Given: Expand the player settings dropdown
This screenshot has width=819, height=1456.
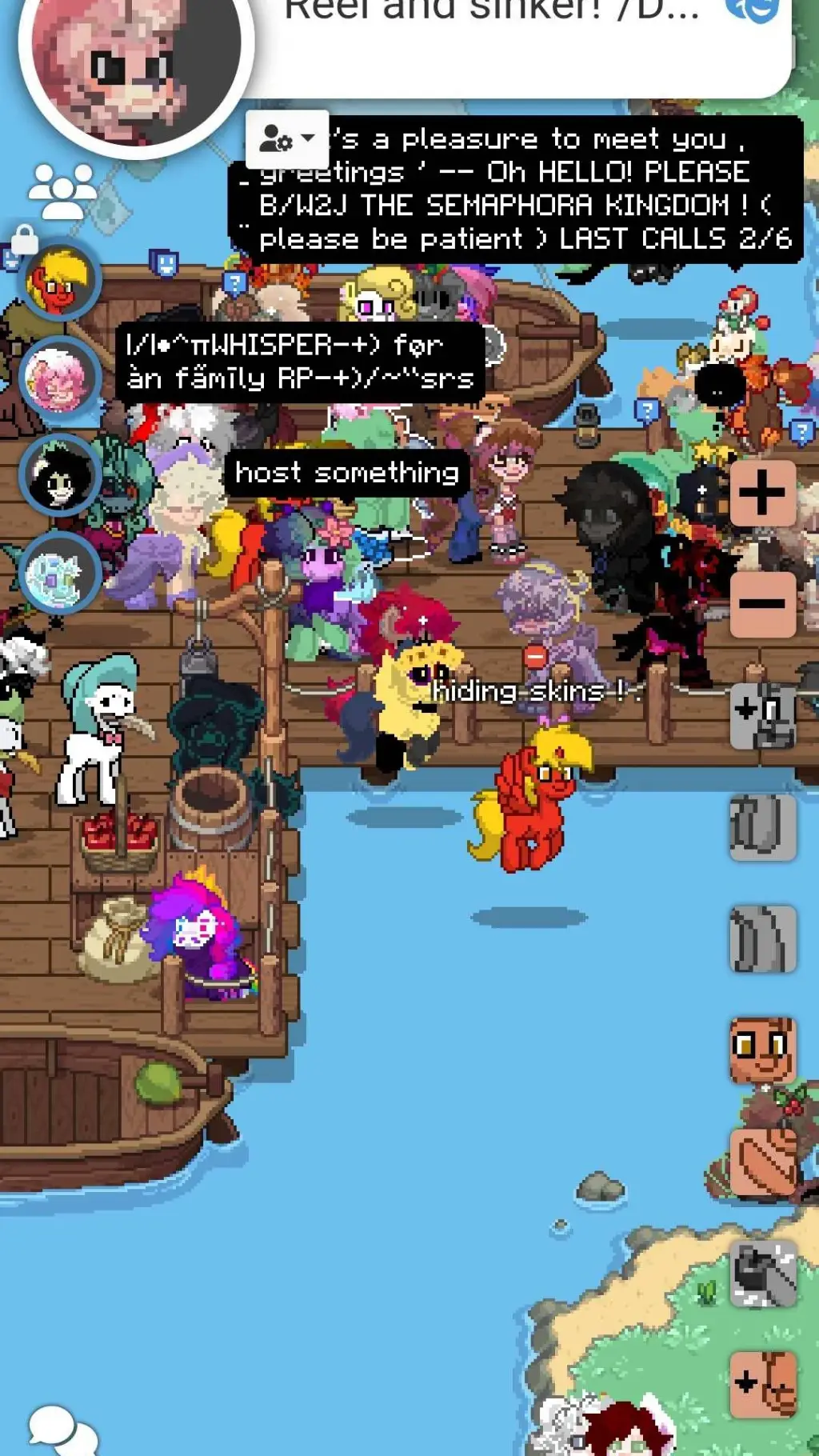Looking at the screenshot, I should 286,139.
